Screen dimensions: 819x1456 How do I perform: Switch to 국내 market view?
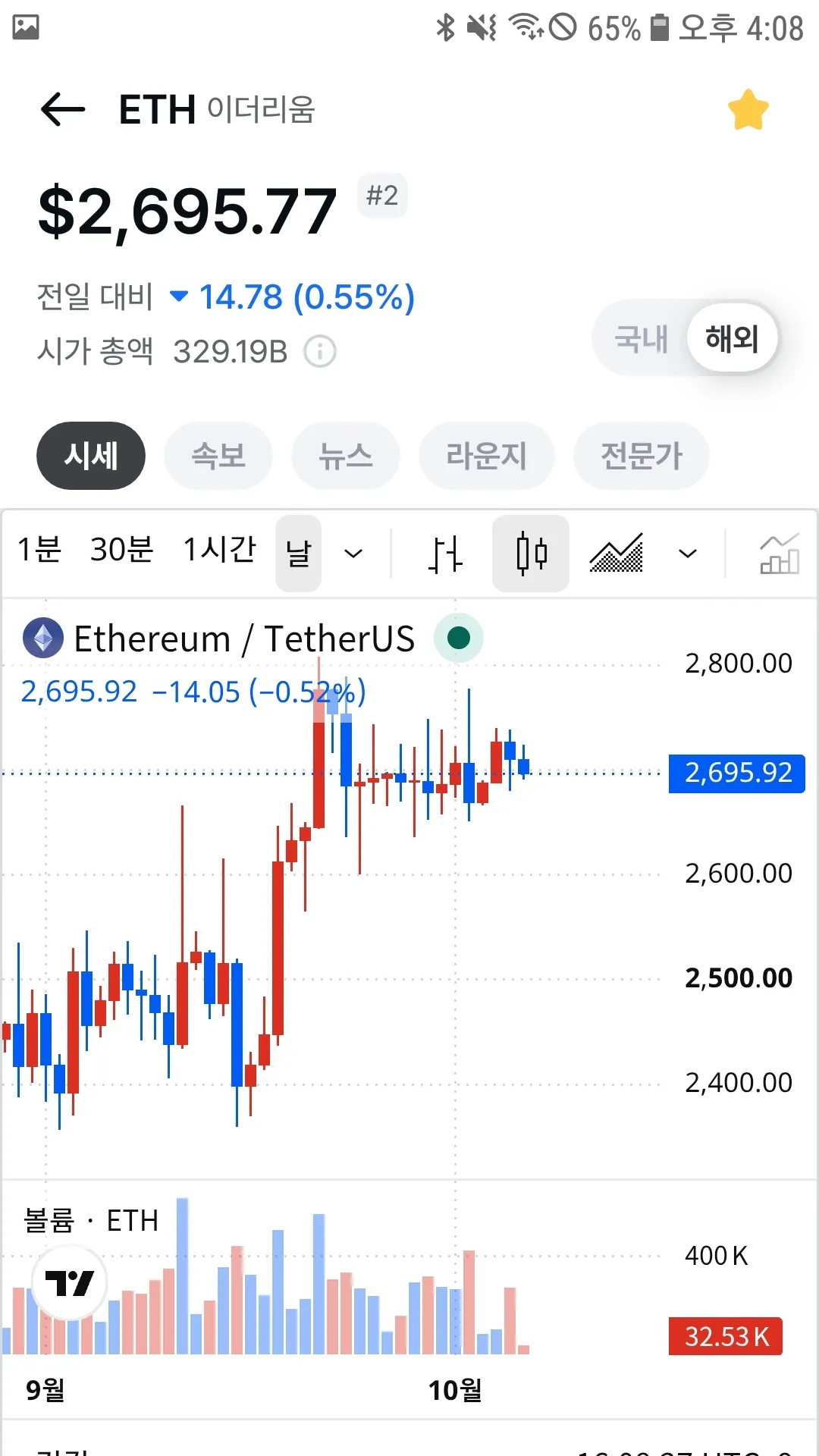click(641, 338)
